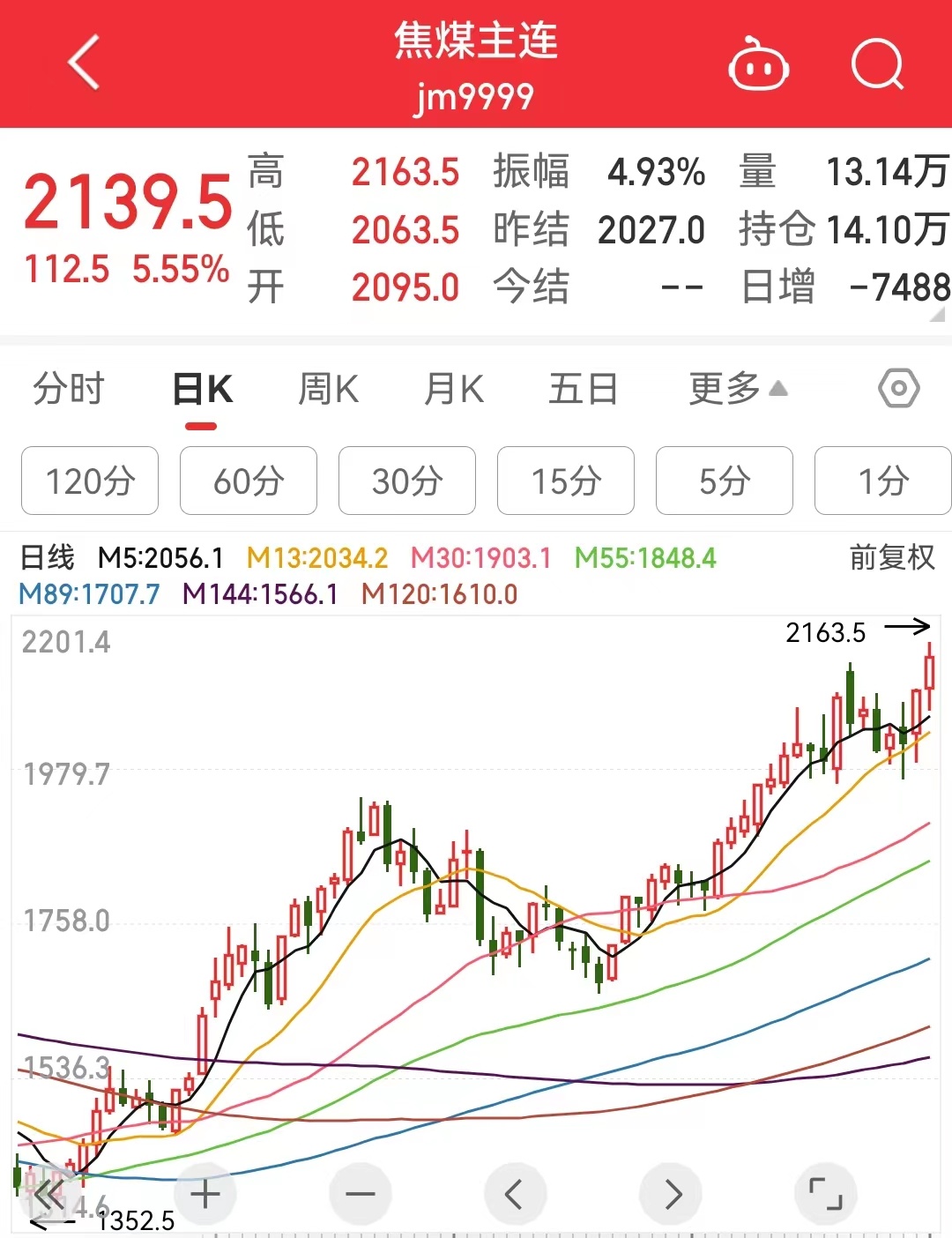Zoom out the chart with minus

361,1195
